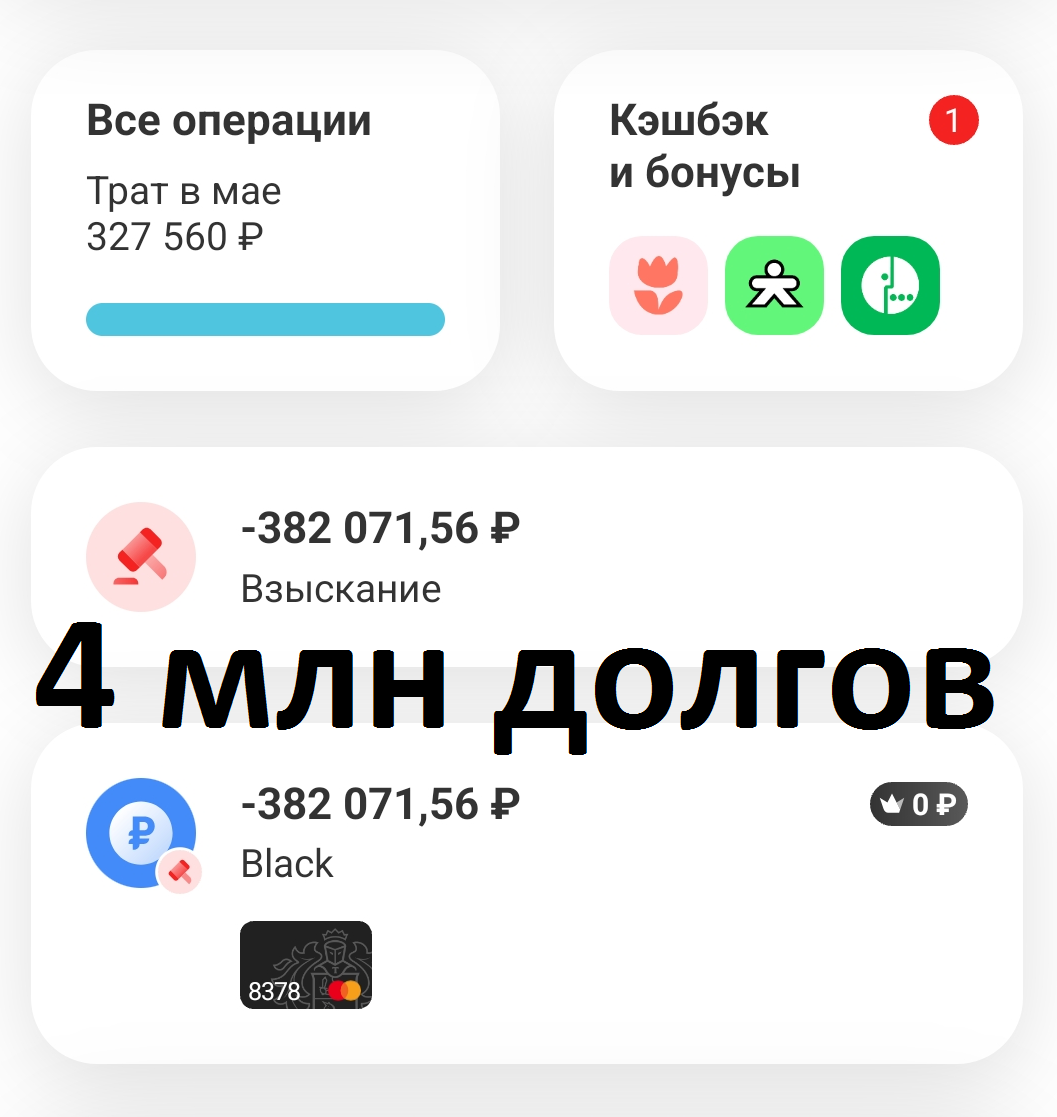Open the green person cashback partner icon
Image resolution: width=1057 pixels, height=1117 pixels.
[775, 285]
